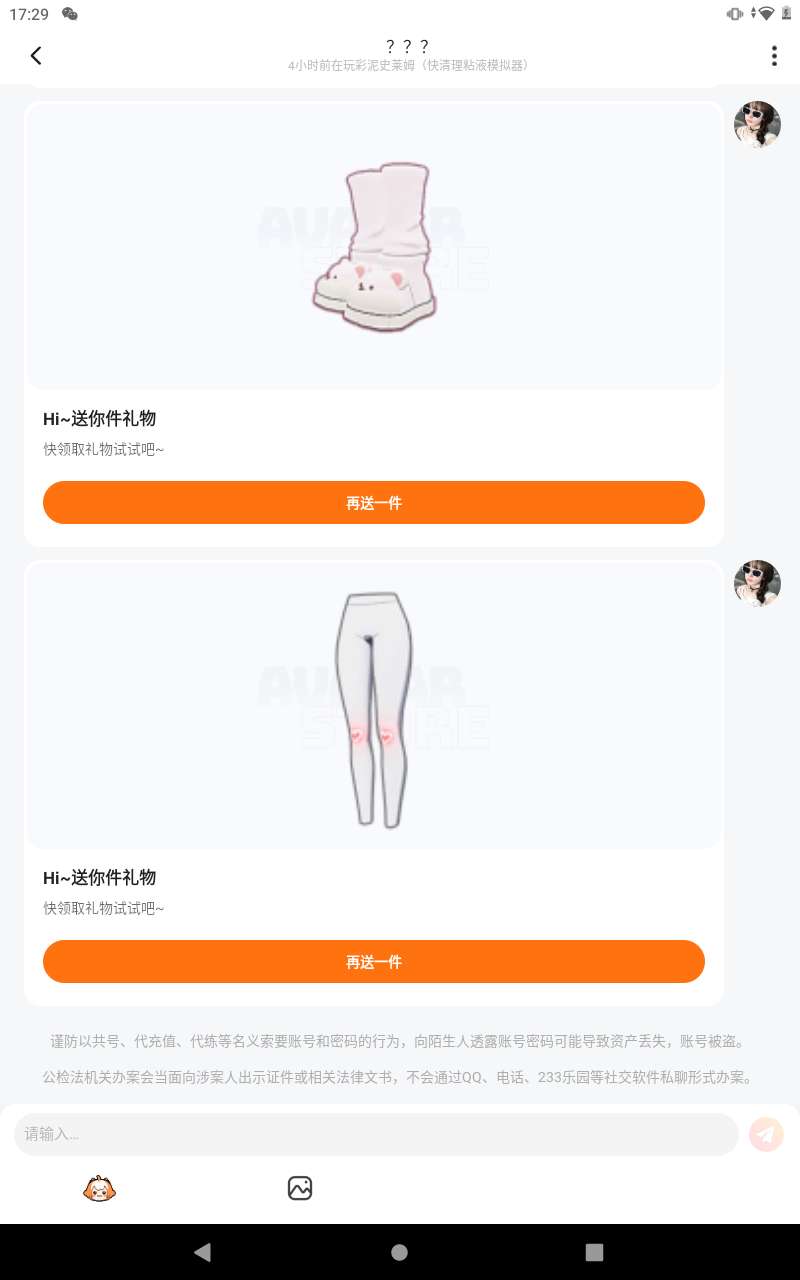Tap 再送一件 under the slipper socks gift
Image resolution: width=800 pixels, height=1280 pixels.
(x=374, y=503)
